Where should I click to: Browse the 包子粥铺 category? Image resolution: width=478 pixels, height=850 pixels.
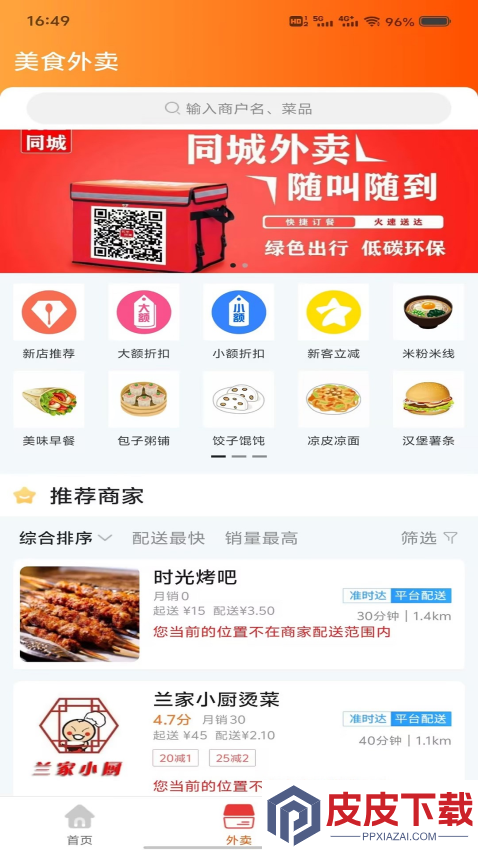coord(144,409)
